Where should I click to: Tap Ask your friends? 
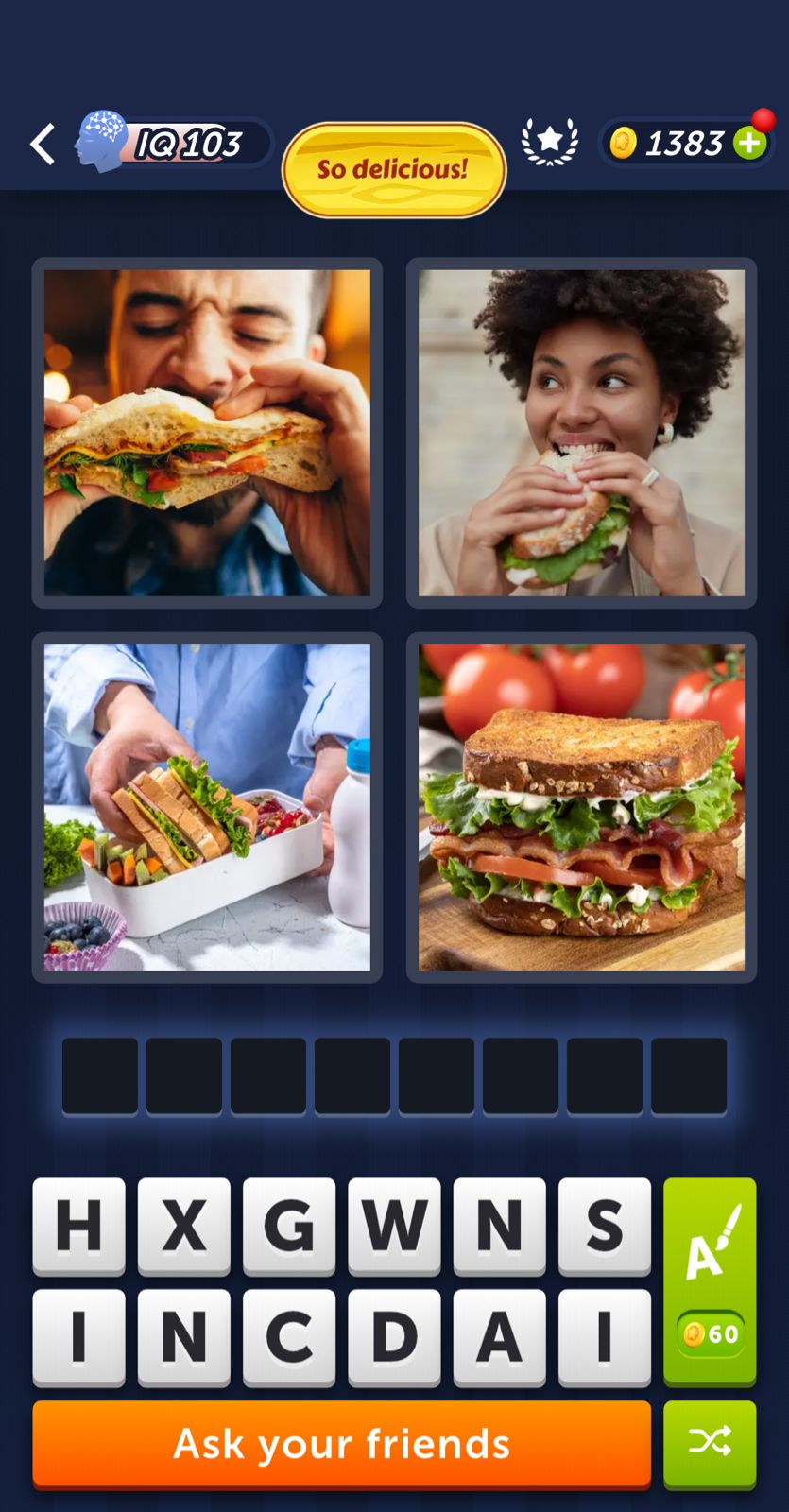(x=342, y=1443)
